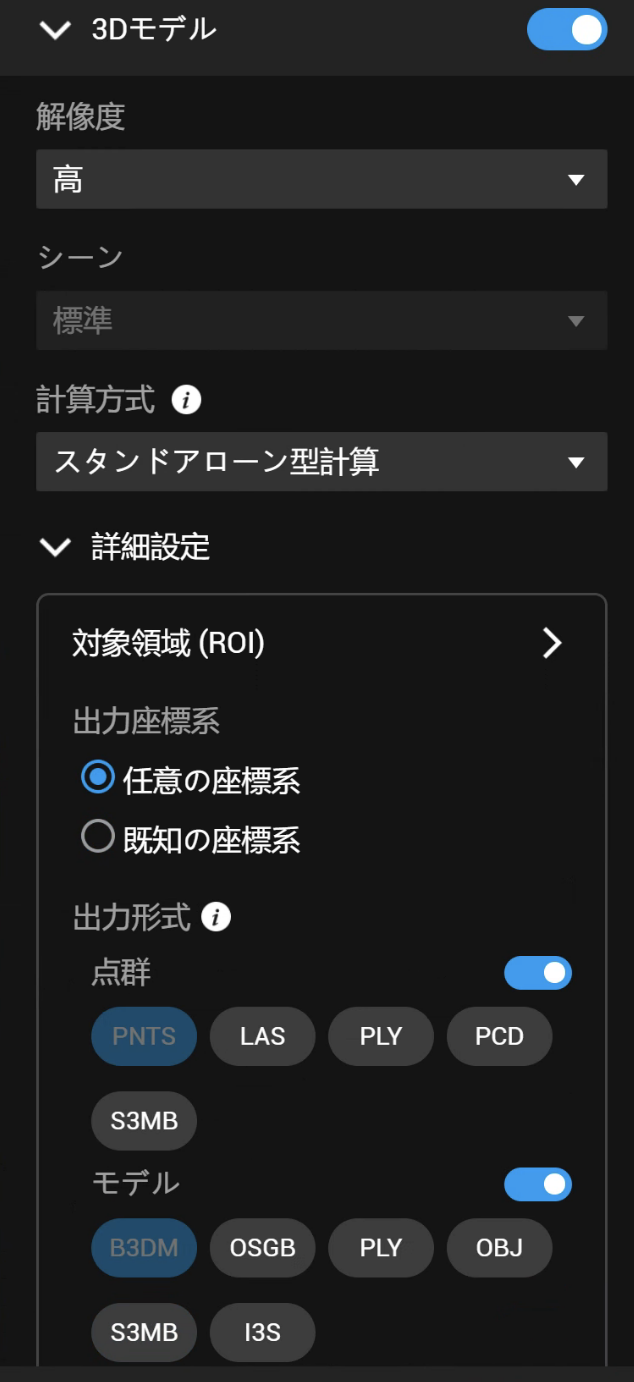Collapse the 3Dモデル section
The height and width of the screenshot is (1382, 634).
coord(54,30)
